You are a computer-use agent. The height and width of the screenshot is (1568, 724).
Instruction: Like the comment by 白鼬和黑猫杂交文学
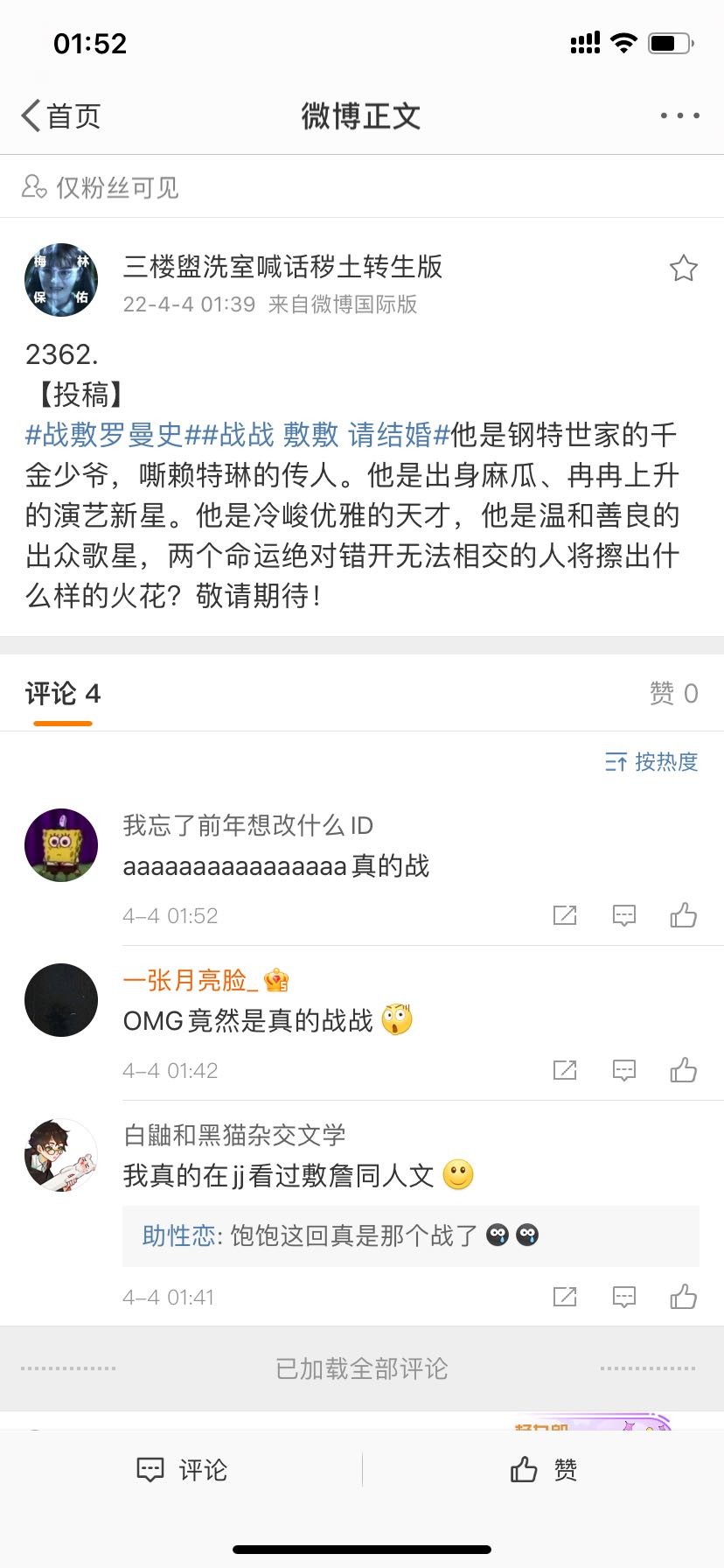683,1297
